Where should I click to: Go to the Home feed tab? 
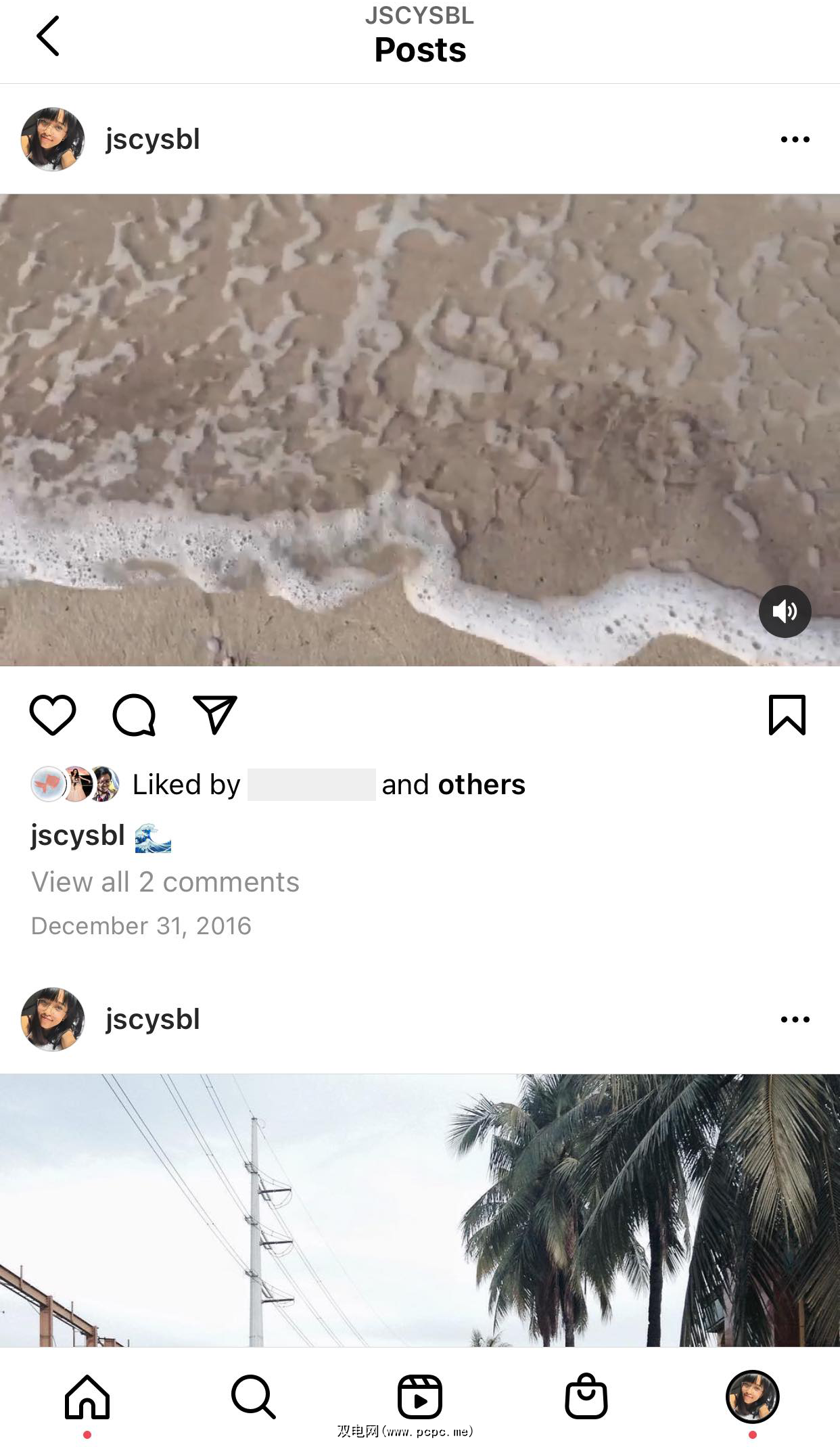coord(87,1397)
